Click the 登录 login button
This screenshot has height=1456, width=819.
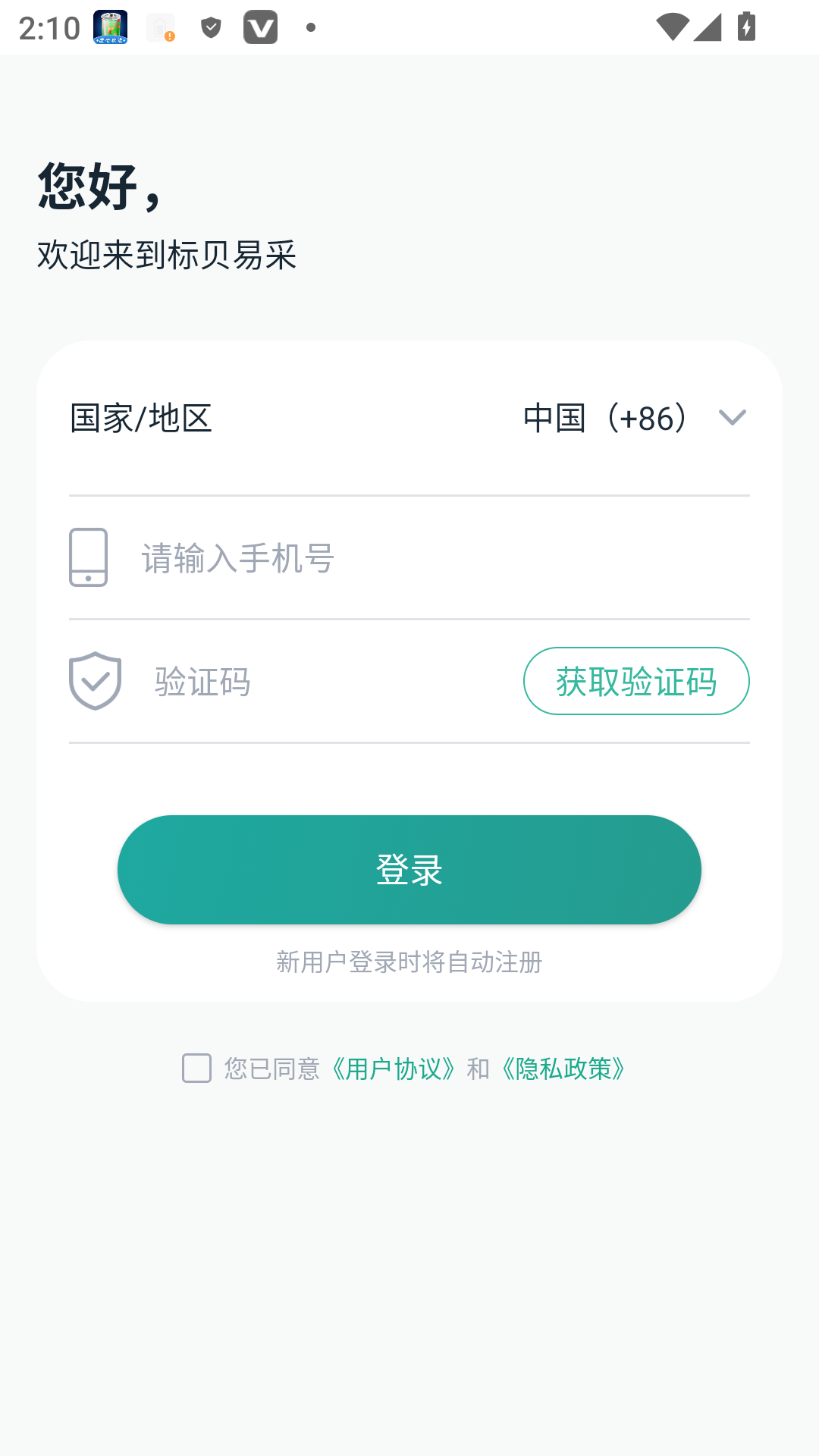[x=409, y=870]
